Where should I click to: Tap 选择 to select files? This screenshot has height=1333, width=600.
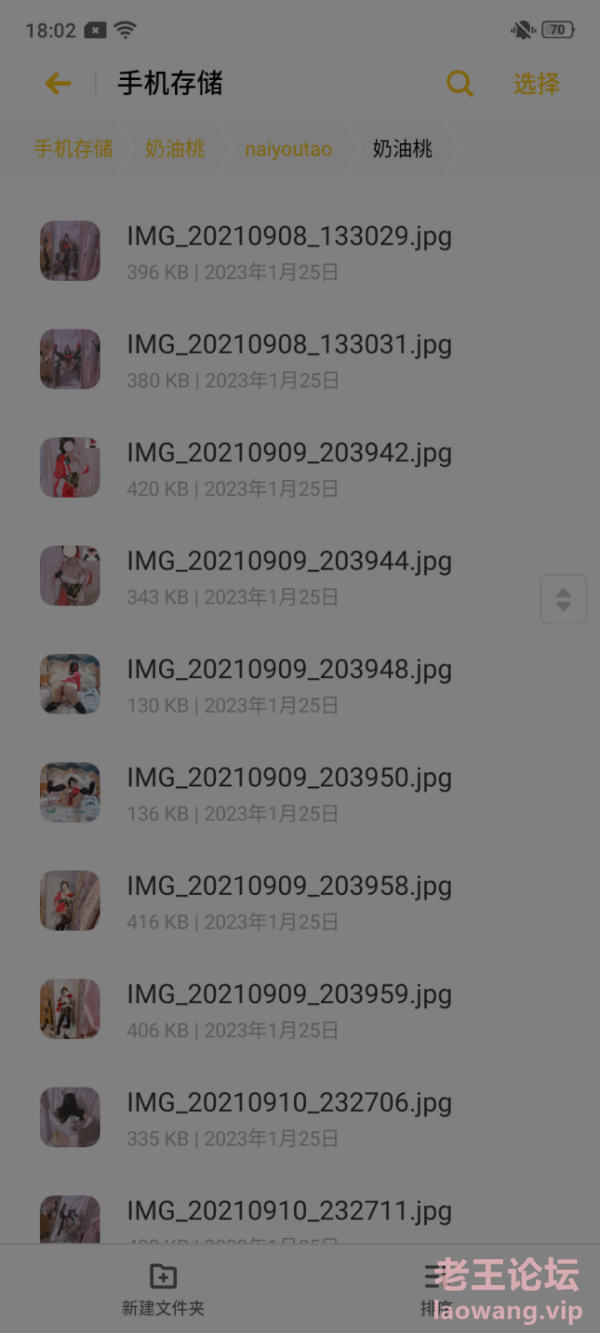click(536, 84)
